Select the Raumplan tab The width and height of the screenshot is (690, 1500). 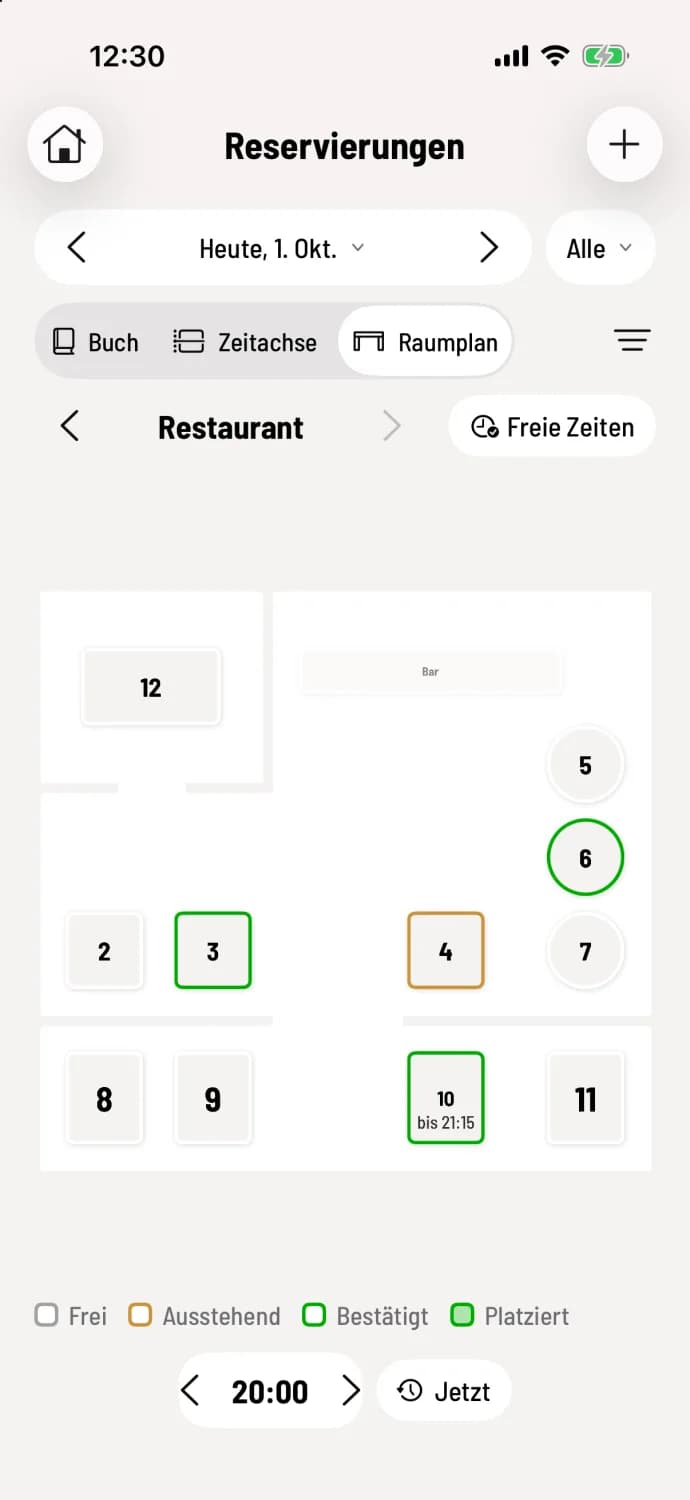(x=425, y=342)
